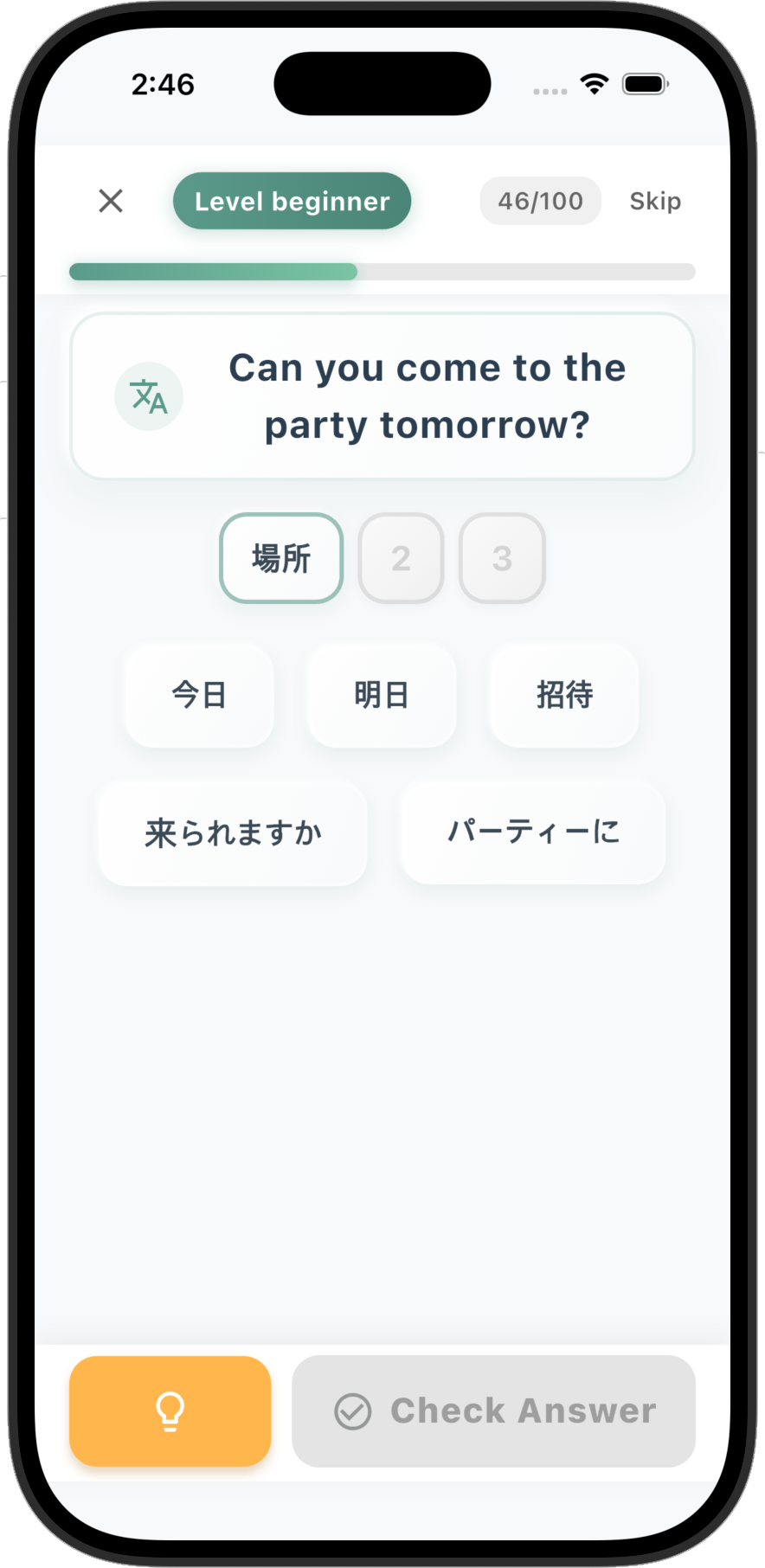765x1568 pixels.
Task: Select answer slot 2
Action: click(x=400, y=558)
